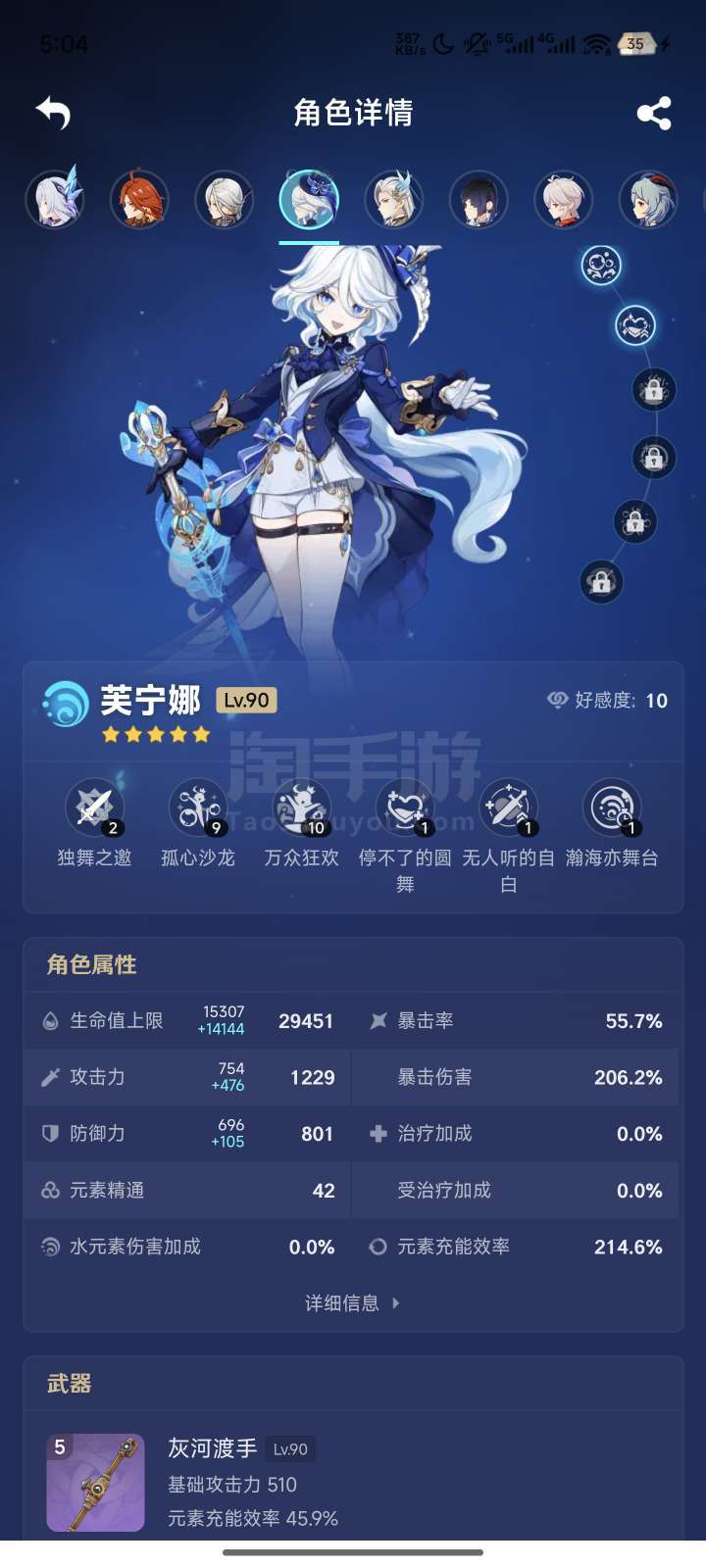Tap the third locked constellation node
This screenshot has width=706, height=1568.
pyautogui.click(x=635, y=521)
